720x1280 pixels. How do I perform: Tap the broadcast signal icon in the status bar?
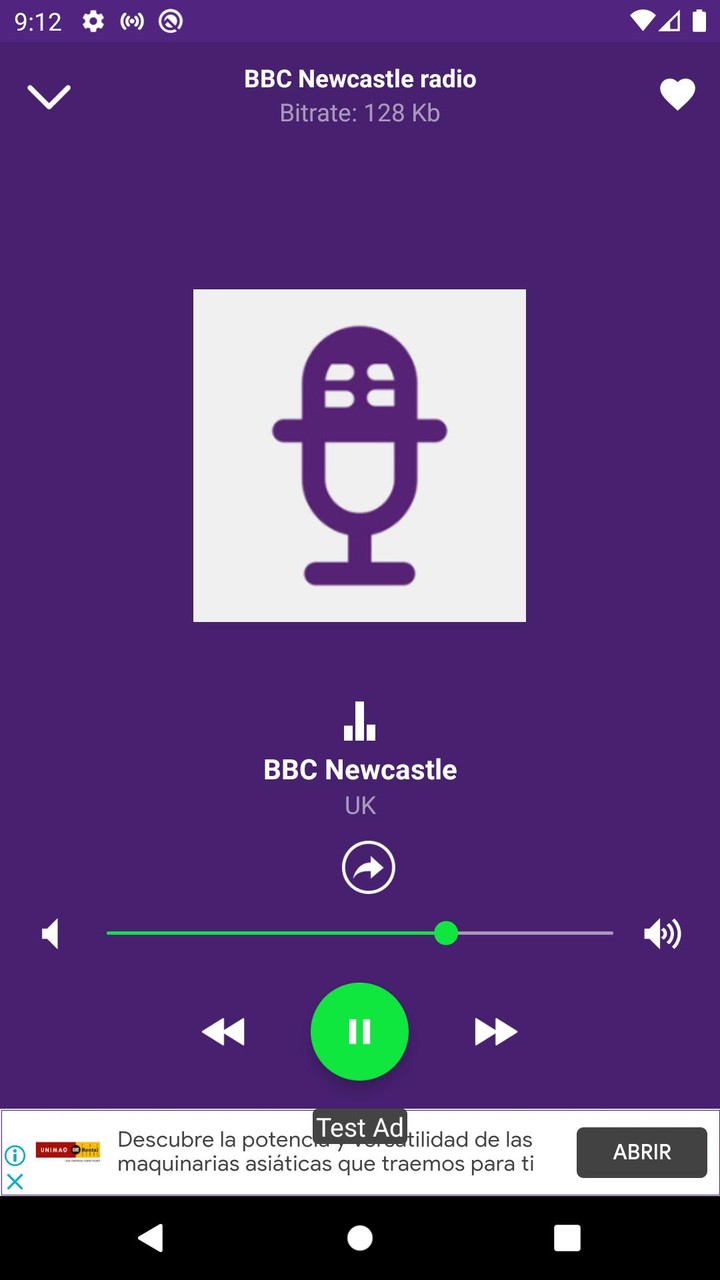pyautogui.click(x=132, y=21)
